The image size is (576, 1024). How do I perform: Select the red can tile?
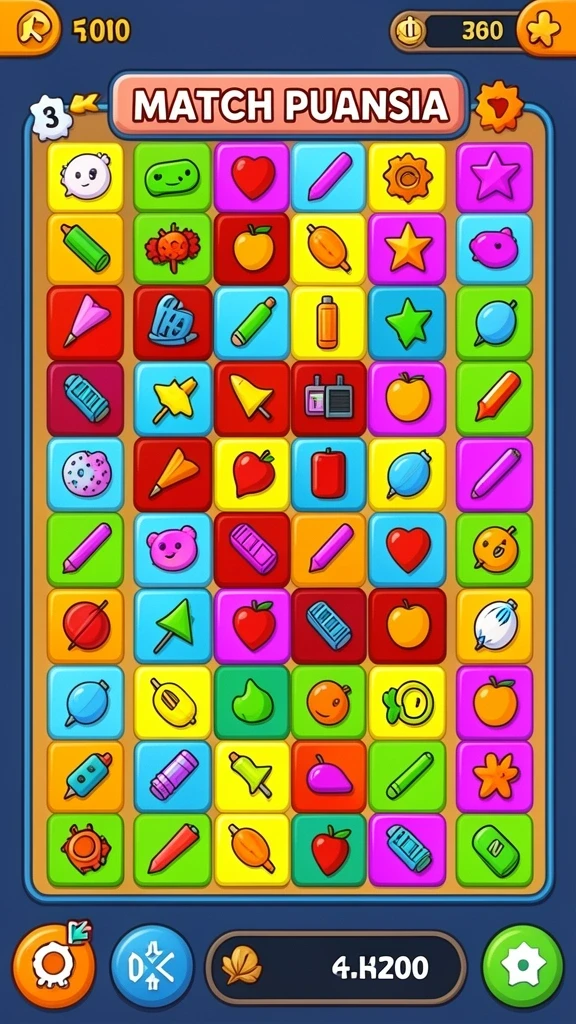(x=328, y=473)
